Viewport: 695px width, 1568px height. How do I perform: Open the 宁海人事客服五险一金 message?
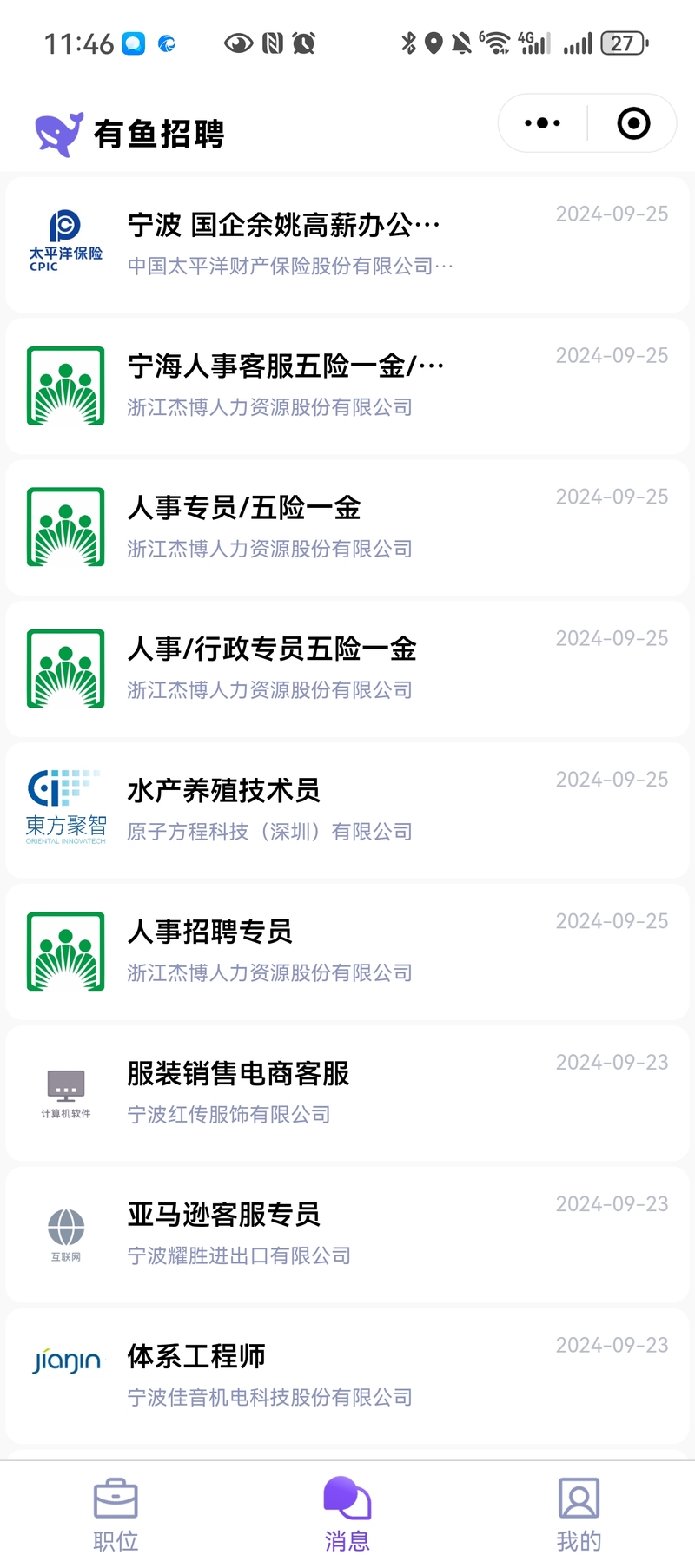click(x=347, y=385)
